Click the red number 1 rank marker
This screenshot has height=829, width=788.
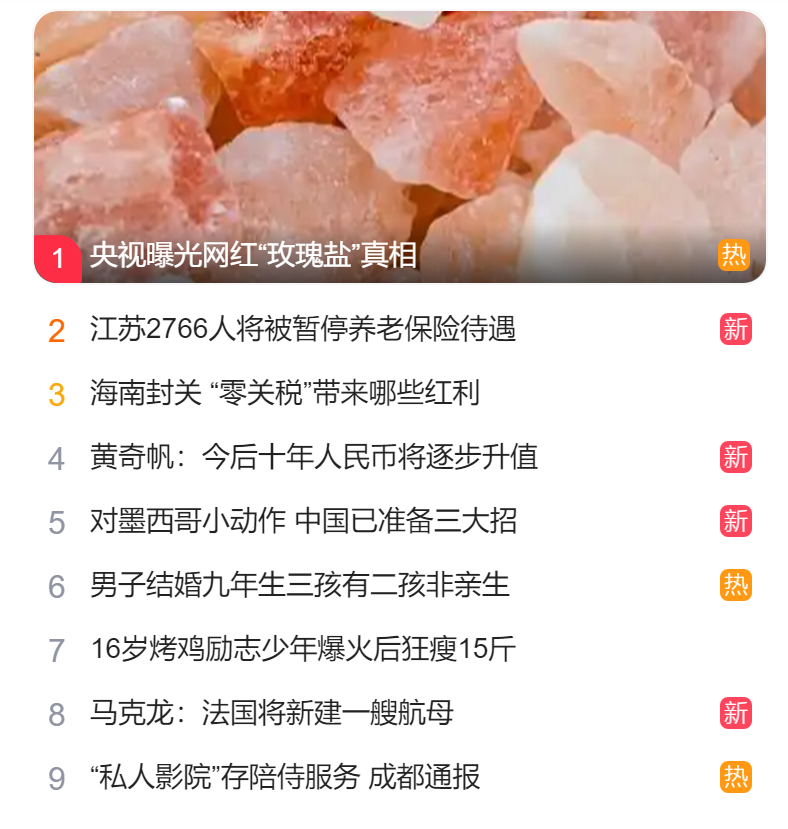coord(58,257)
